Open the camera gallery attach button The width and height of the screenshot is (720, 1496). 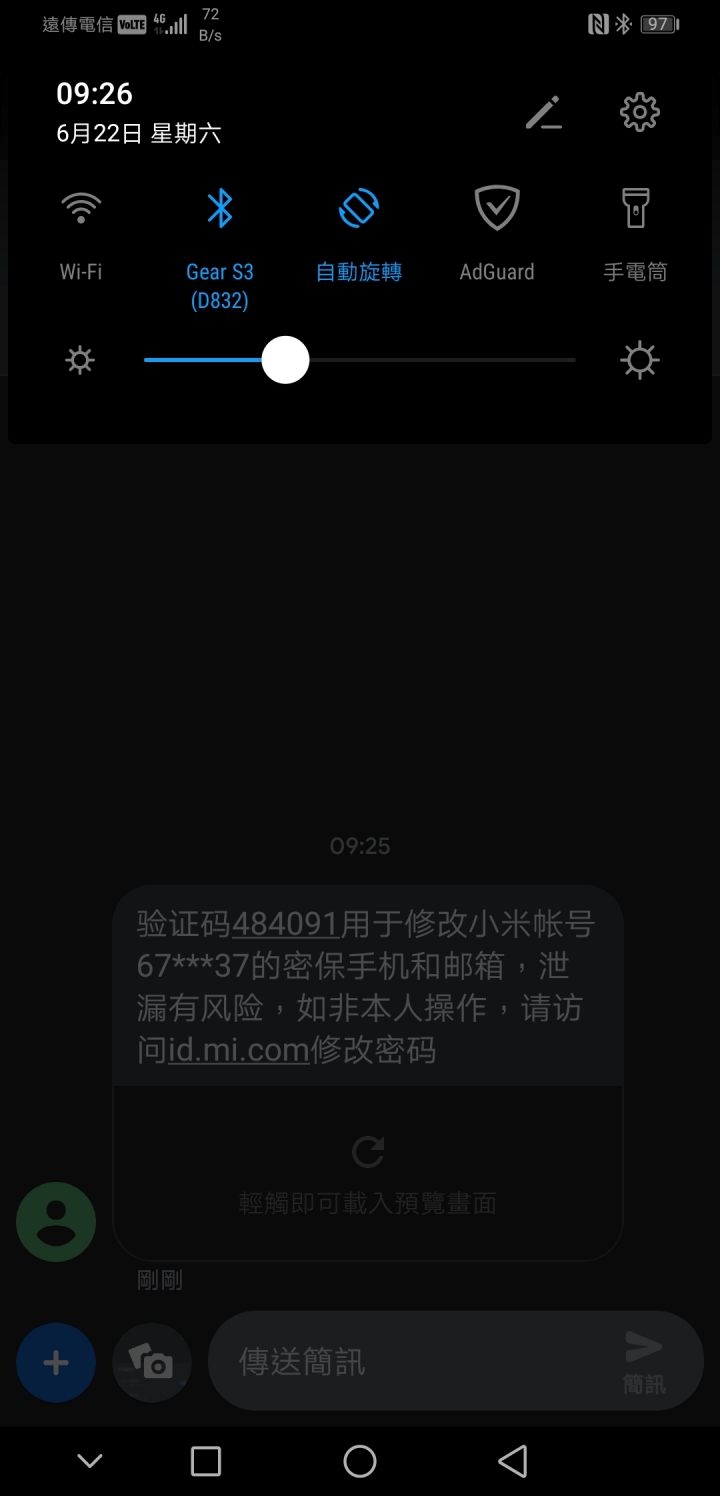tap(152, 1362)
